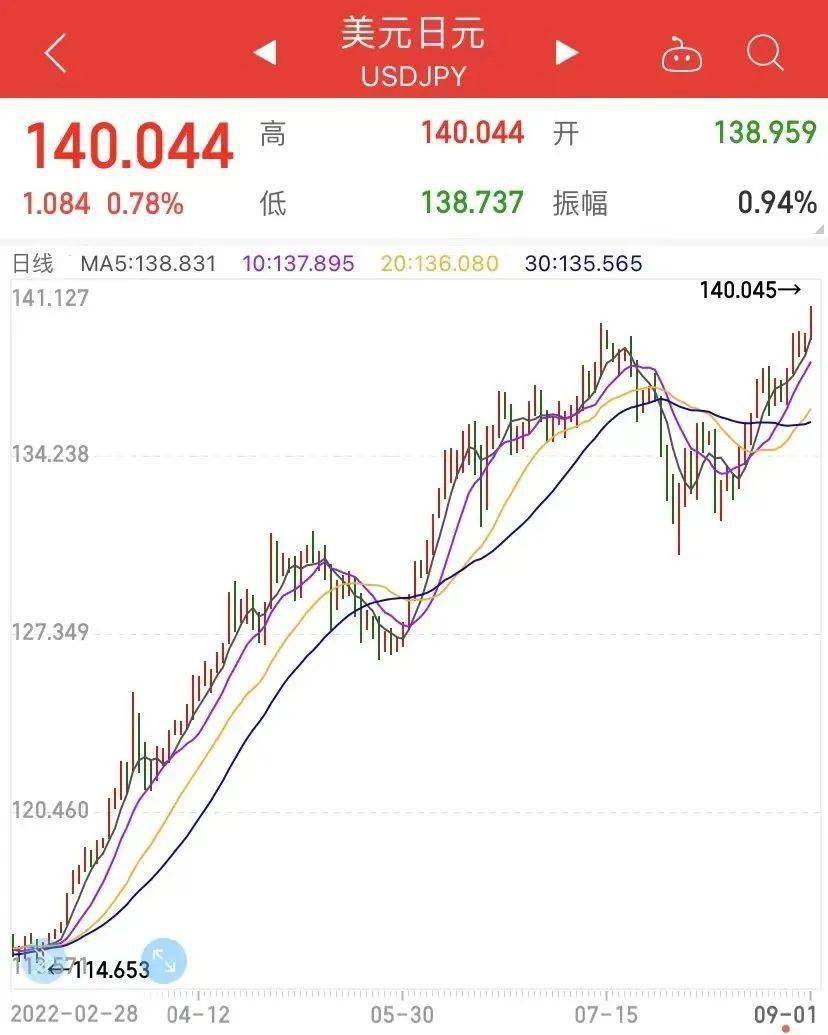Toggle the MA5 line display

click(151, 264)
